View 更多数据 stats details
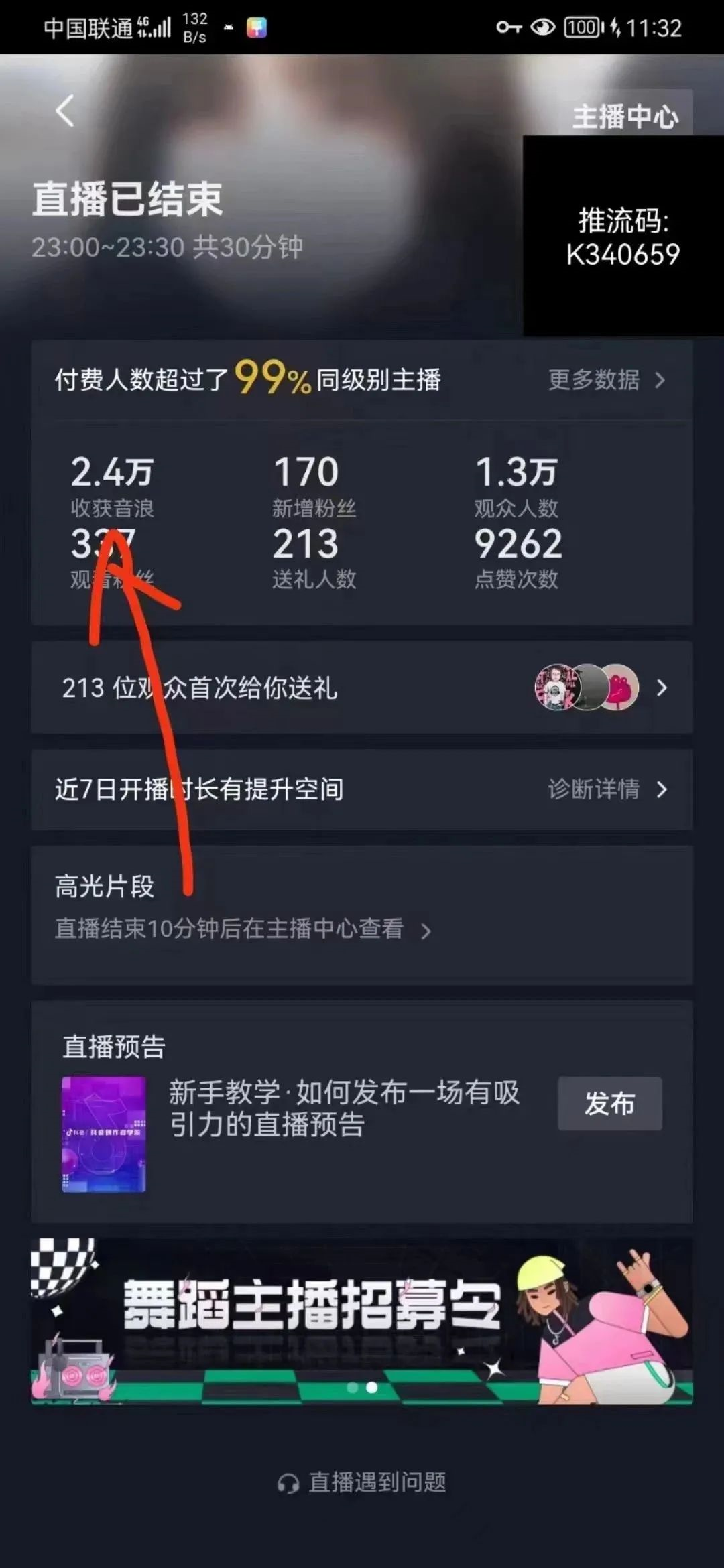This screenshot has width=724, height=1568. [x=607, y=380]
